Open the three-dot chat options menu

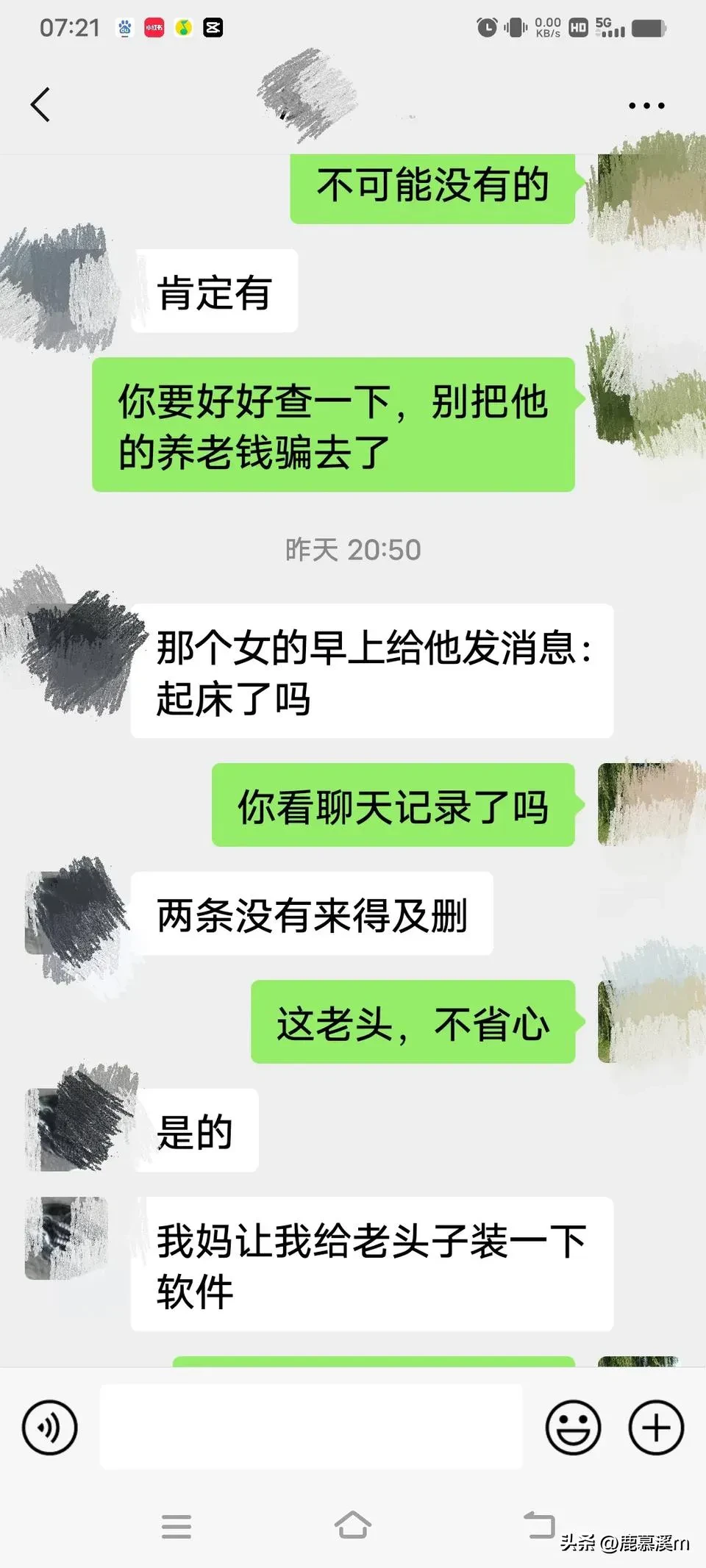tap(646, 106)
